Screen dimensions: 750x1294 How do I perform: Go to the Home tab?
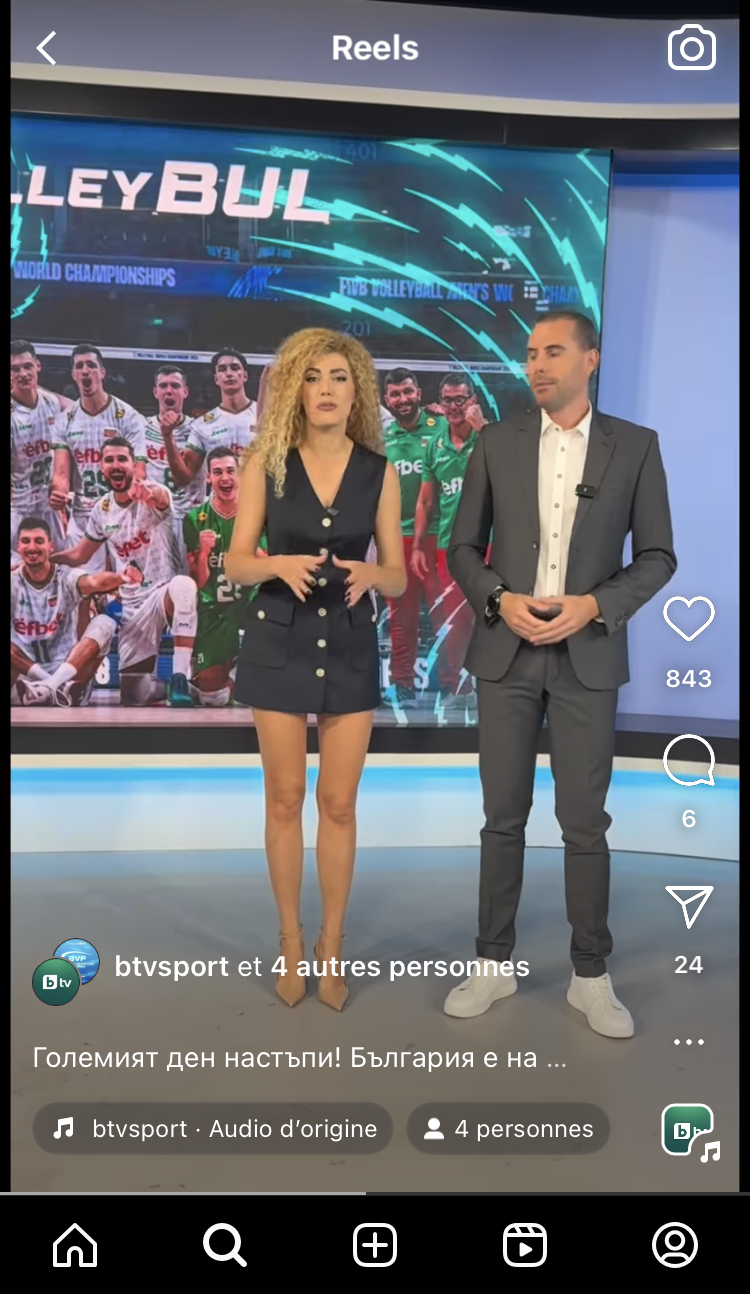(x=75, y=1246)
